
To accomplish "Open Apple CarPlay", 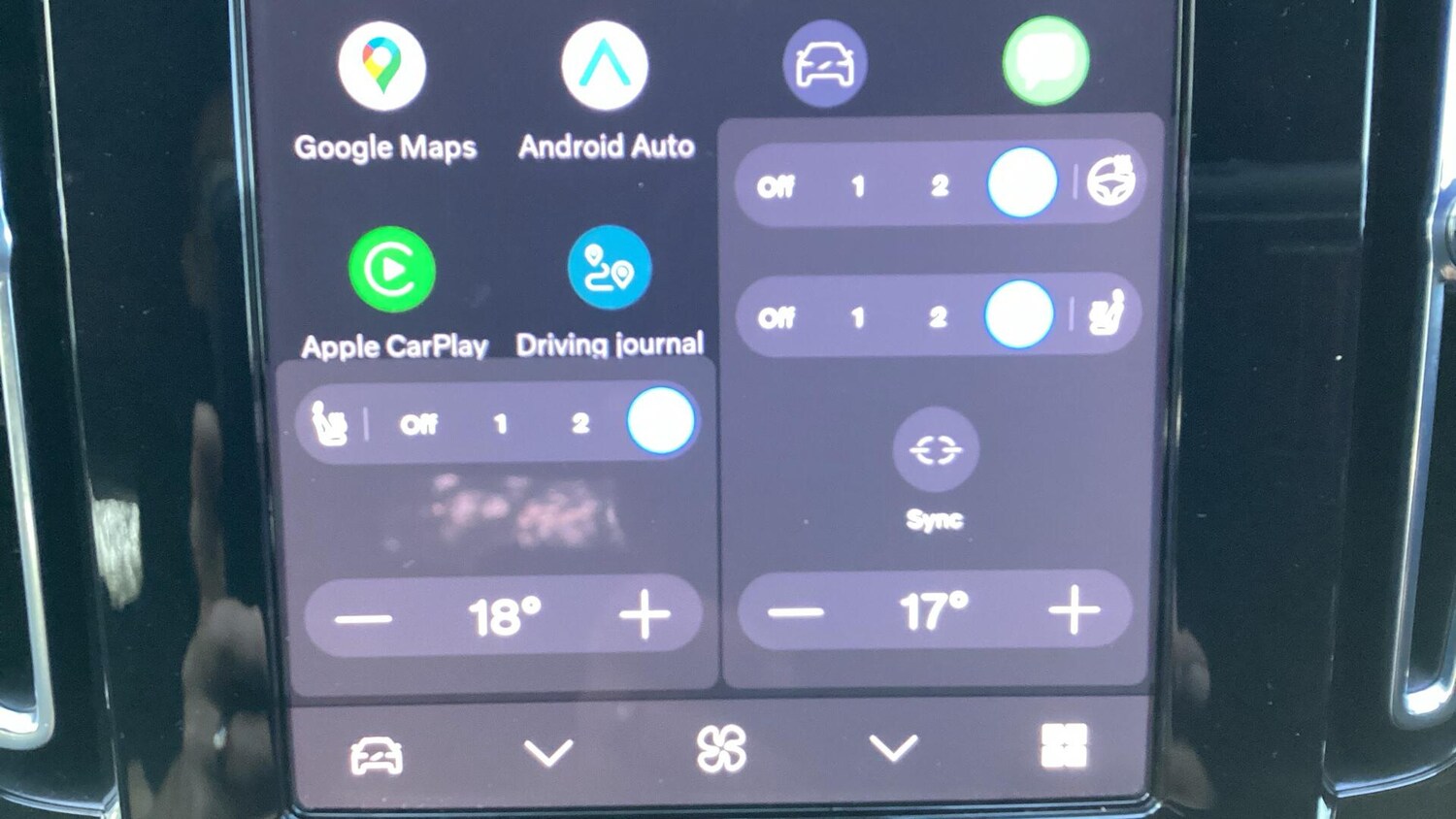I will (392, 270).
